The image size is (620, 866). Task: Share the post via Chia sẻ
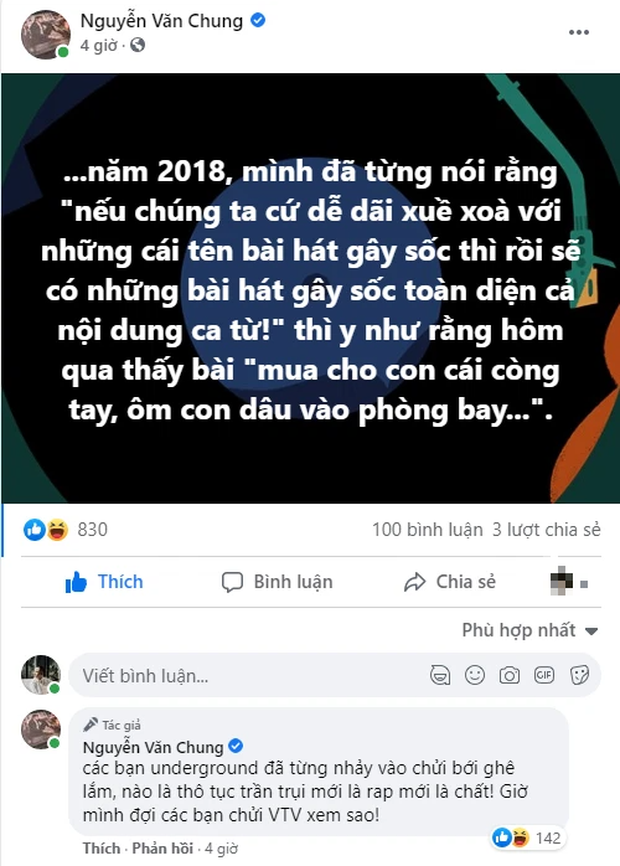(449, 582)
